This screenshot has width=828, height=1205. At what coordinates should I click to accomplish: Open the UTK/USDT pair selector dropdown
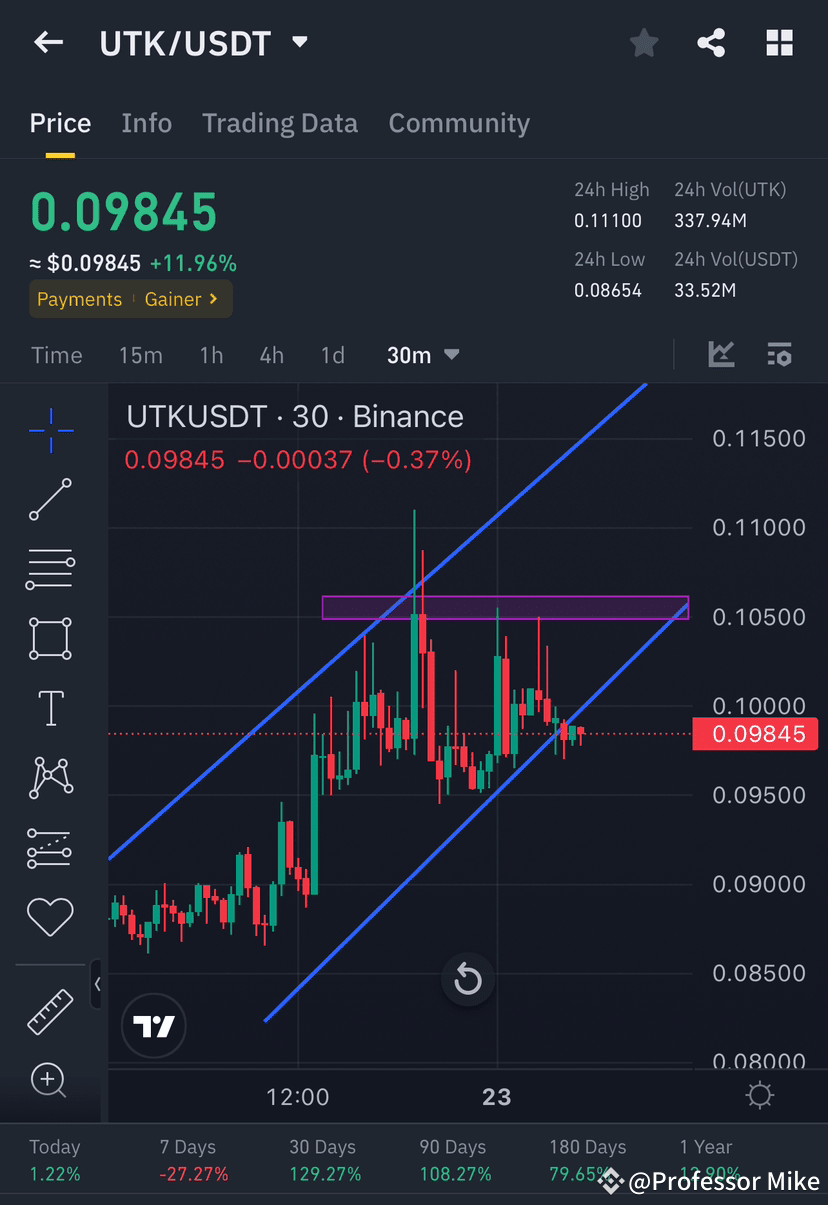coord(299,42)
